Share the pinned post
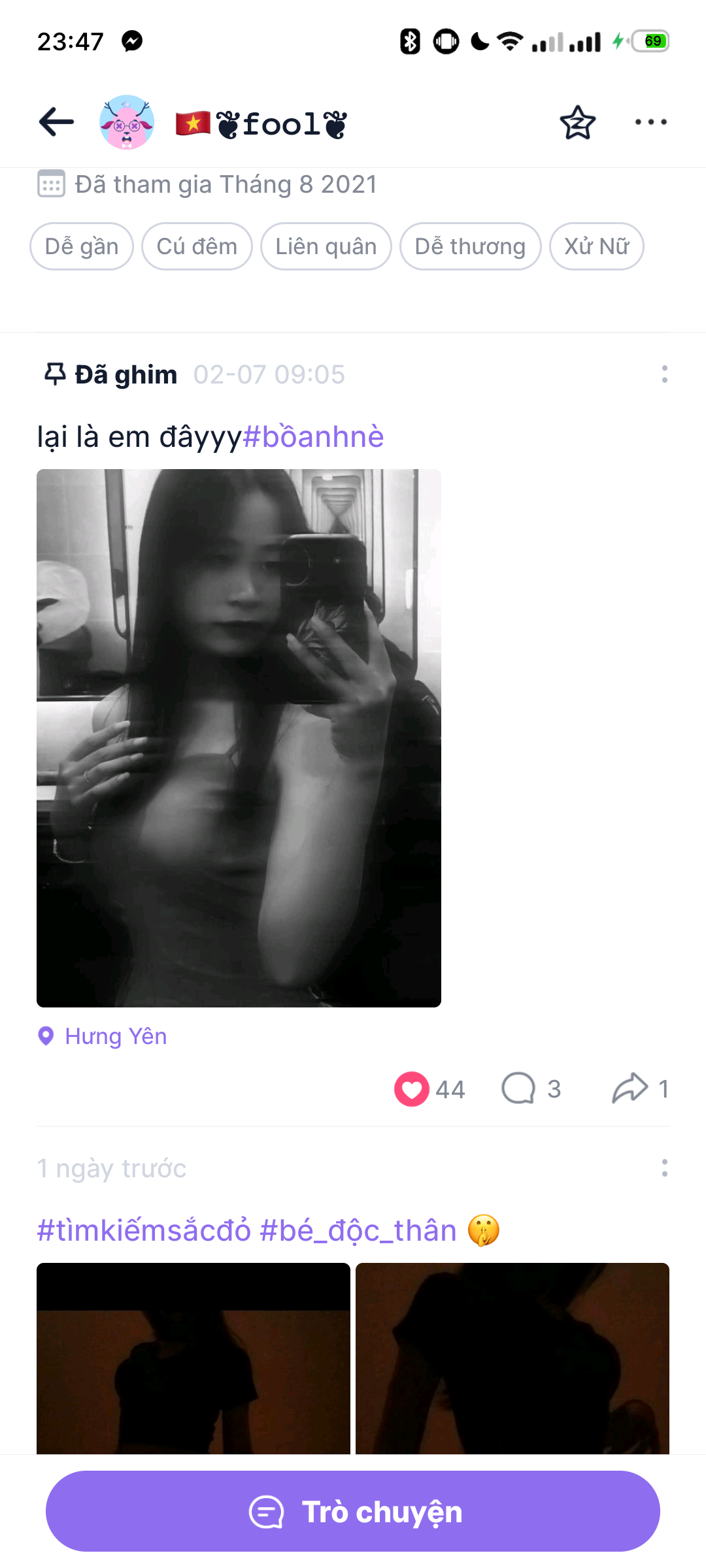706x1568 pixels. (x=630, y=1089)
